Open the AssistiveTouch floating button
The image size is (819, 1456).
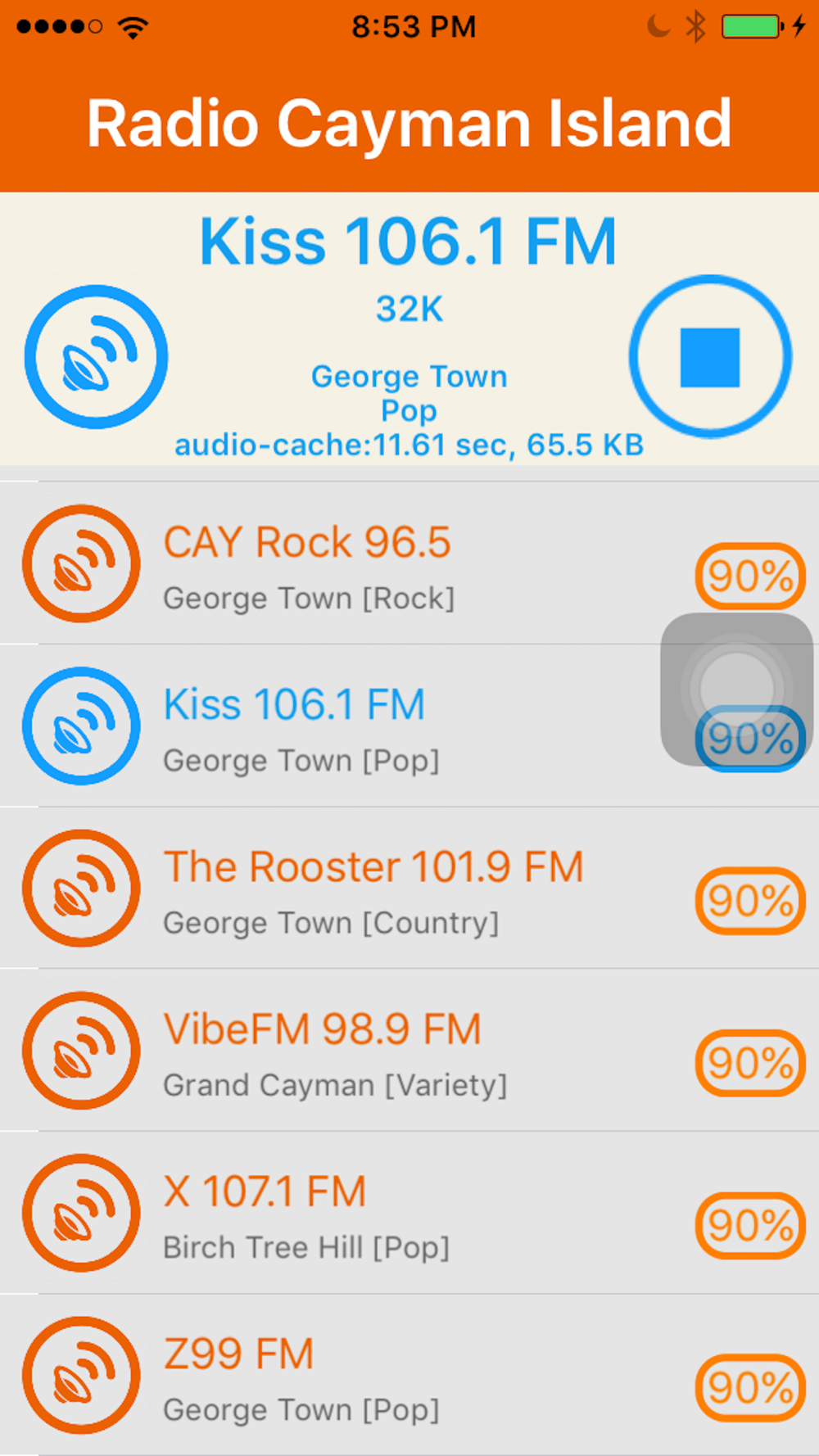click(x=736, y=689)
